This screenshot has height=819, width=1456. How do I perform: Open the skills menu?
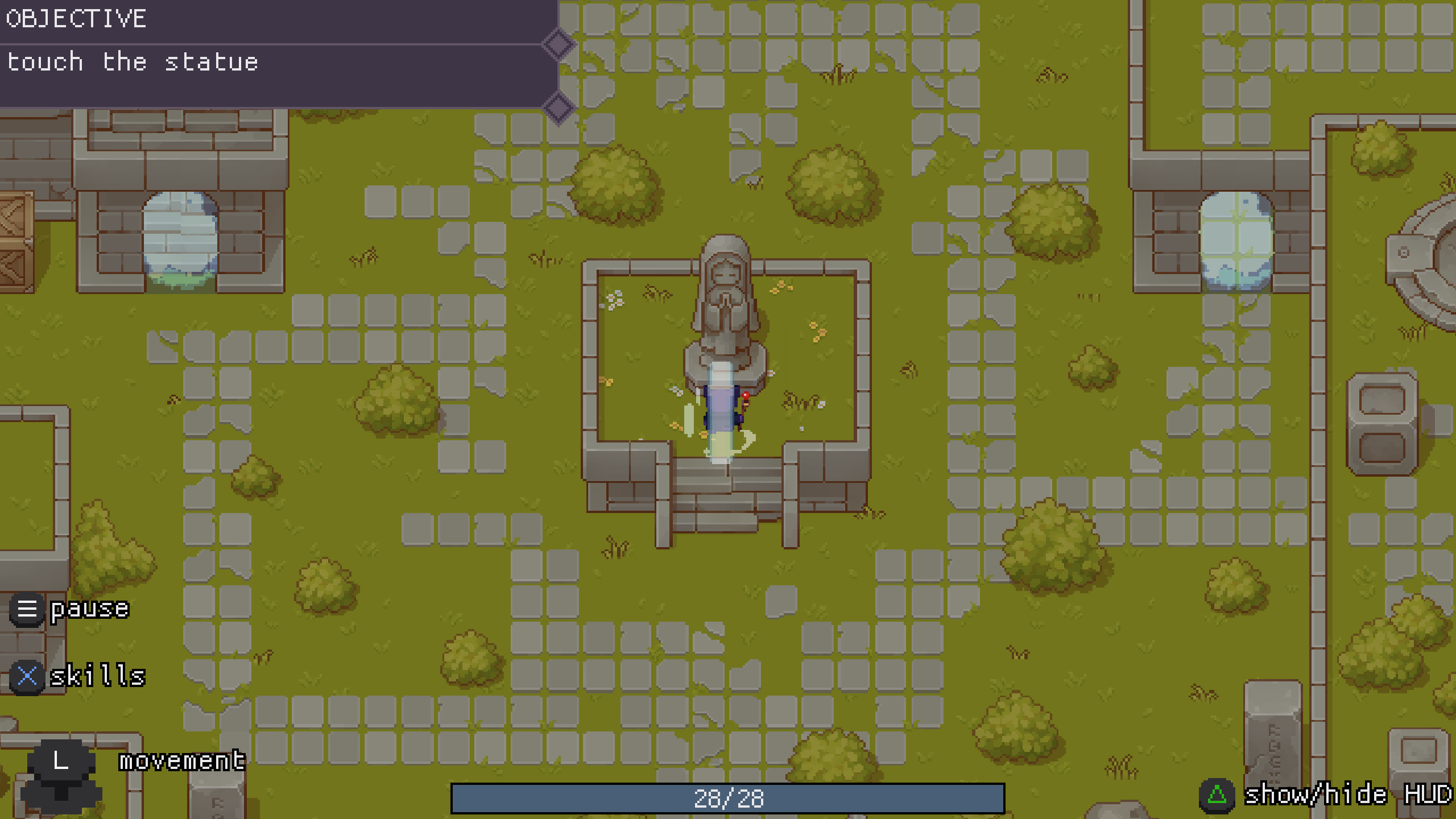[27, 677]
